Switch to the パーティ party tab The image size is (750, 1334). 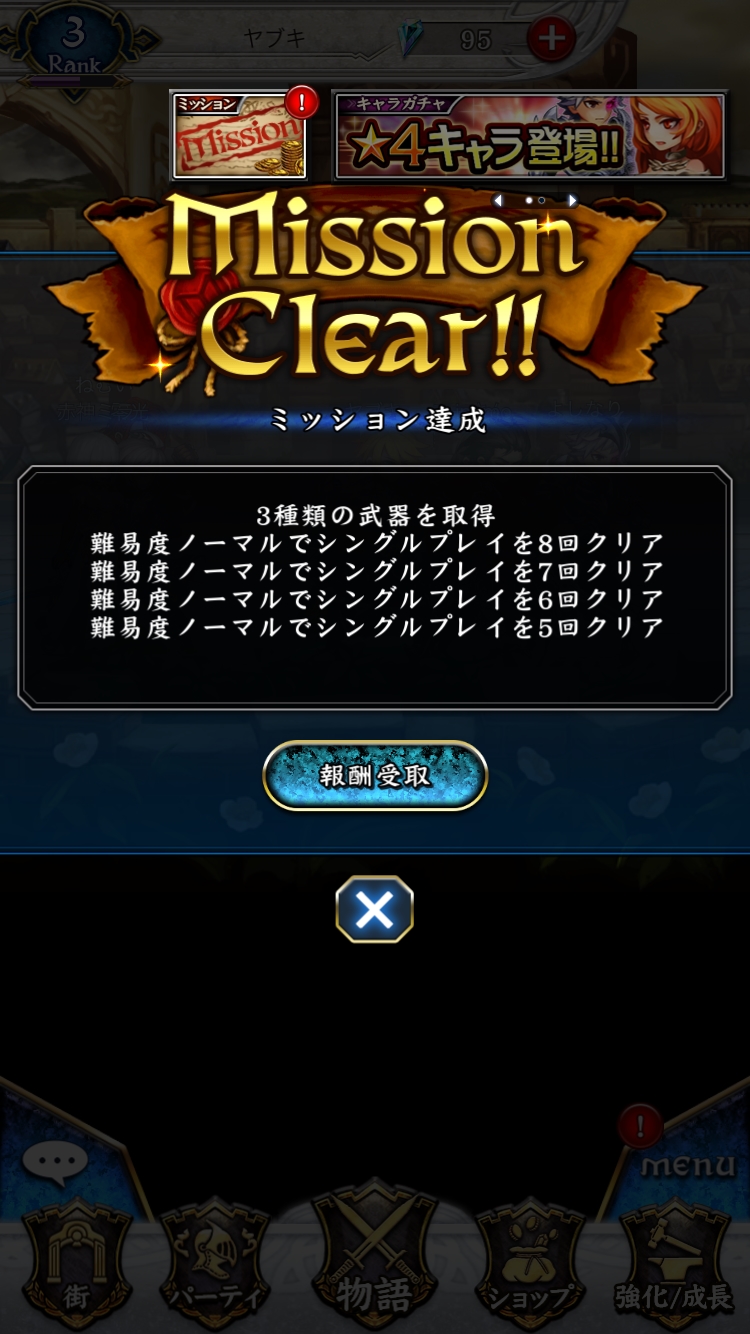tap(216, 1270)
